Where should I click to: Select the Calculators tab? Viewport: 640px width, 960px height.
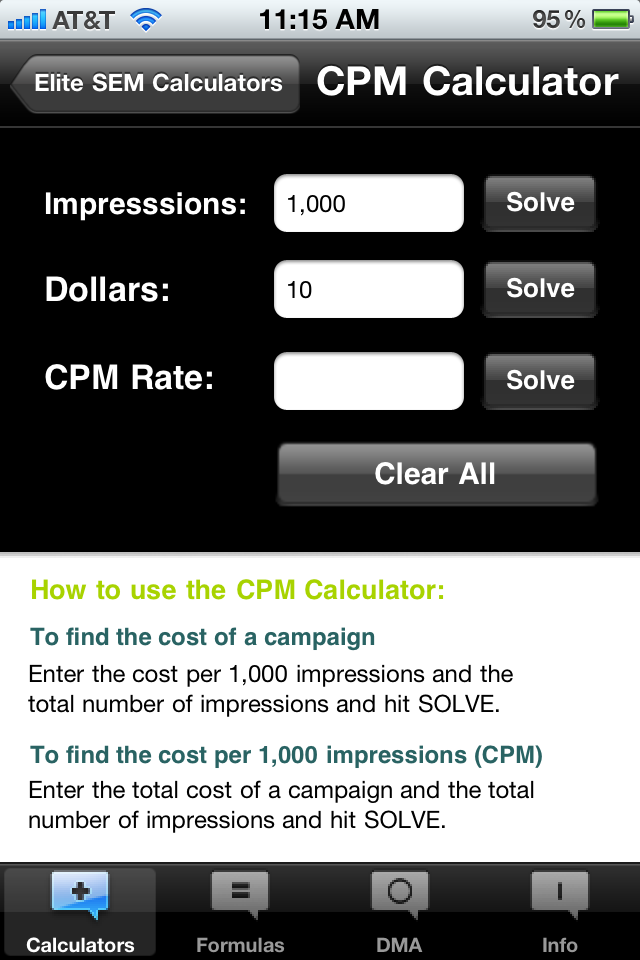click(x=80, y=912)
